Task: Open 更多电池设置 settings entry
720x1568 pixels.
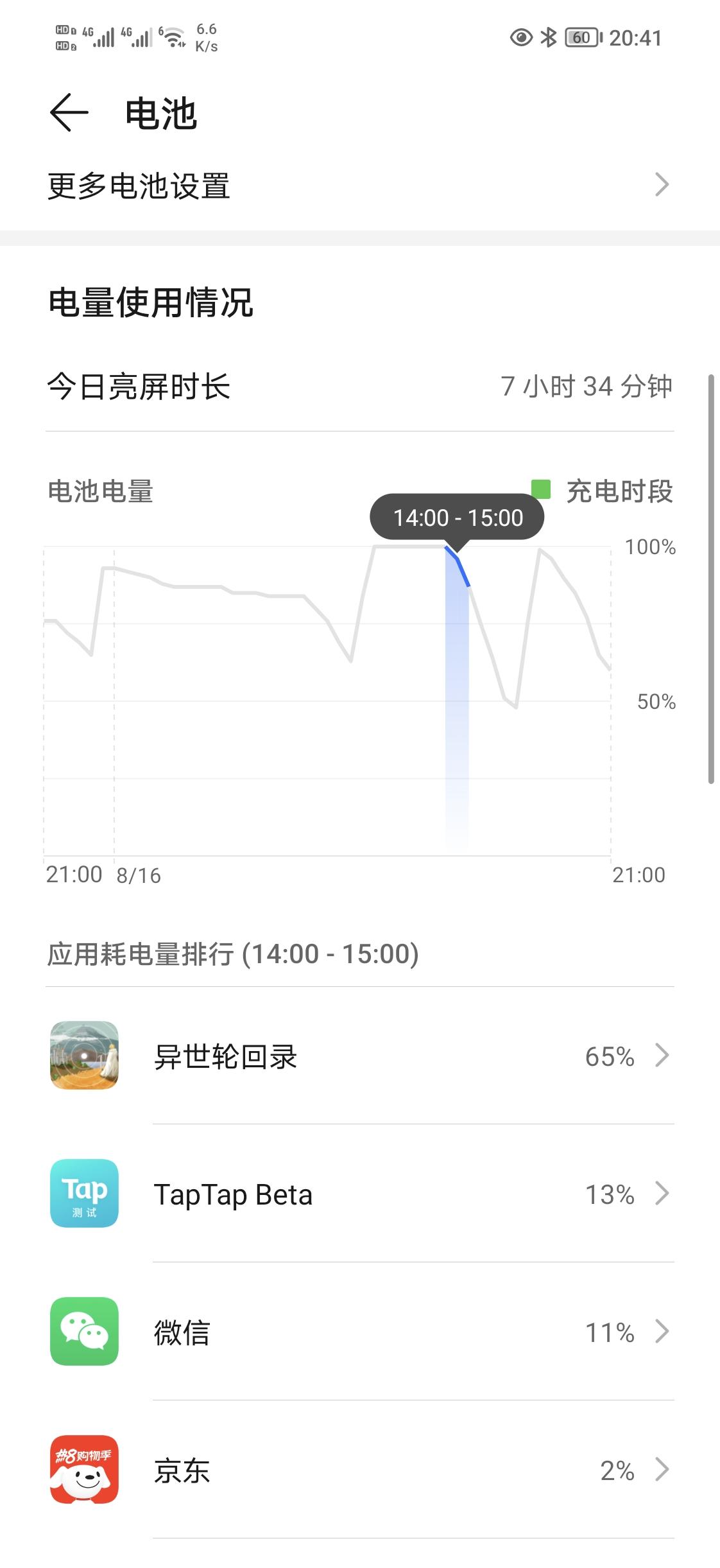Action: point(359,186)
